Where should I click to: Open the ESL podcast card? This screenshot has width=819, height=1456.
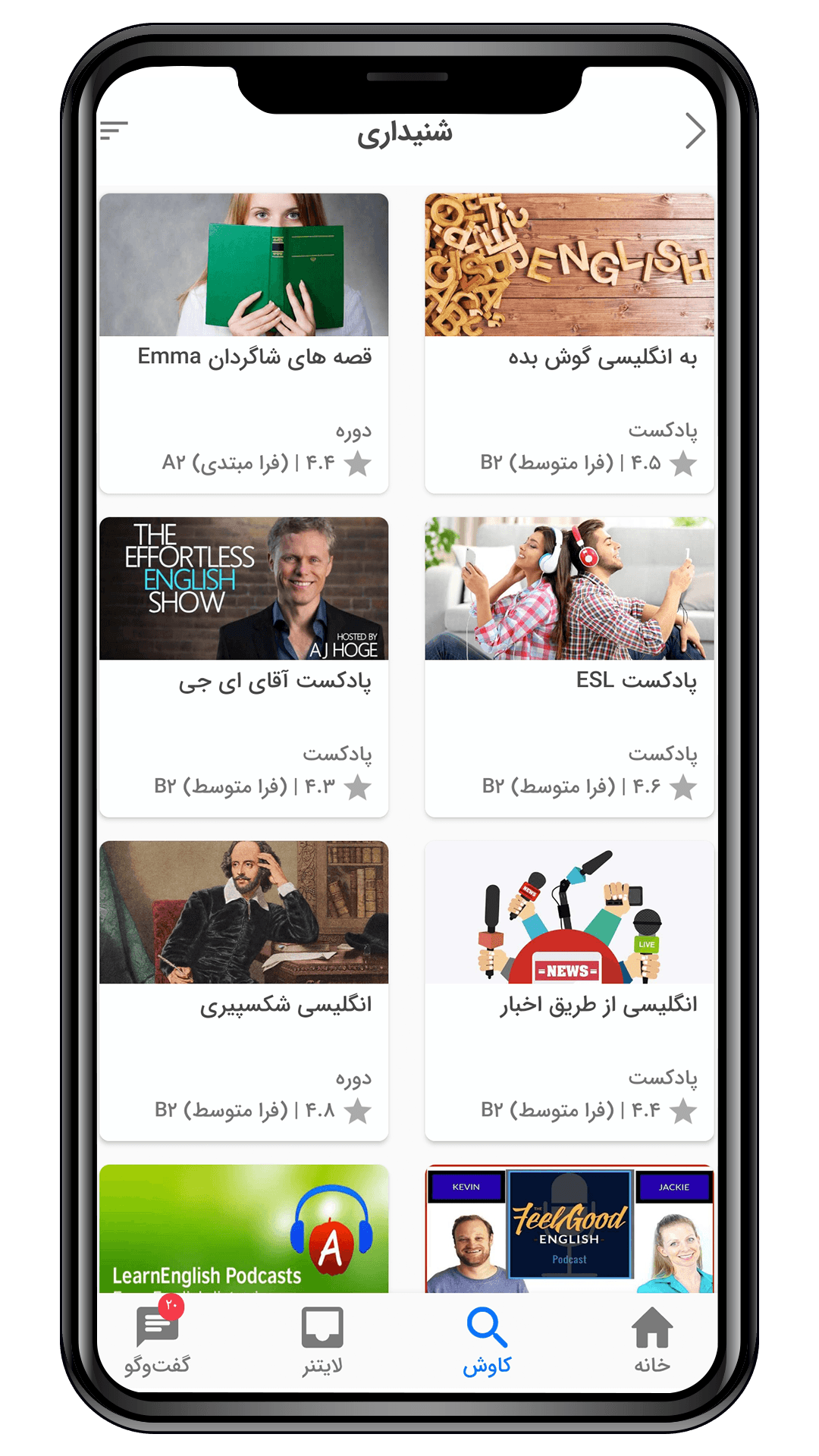click(x=569, y=667)
